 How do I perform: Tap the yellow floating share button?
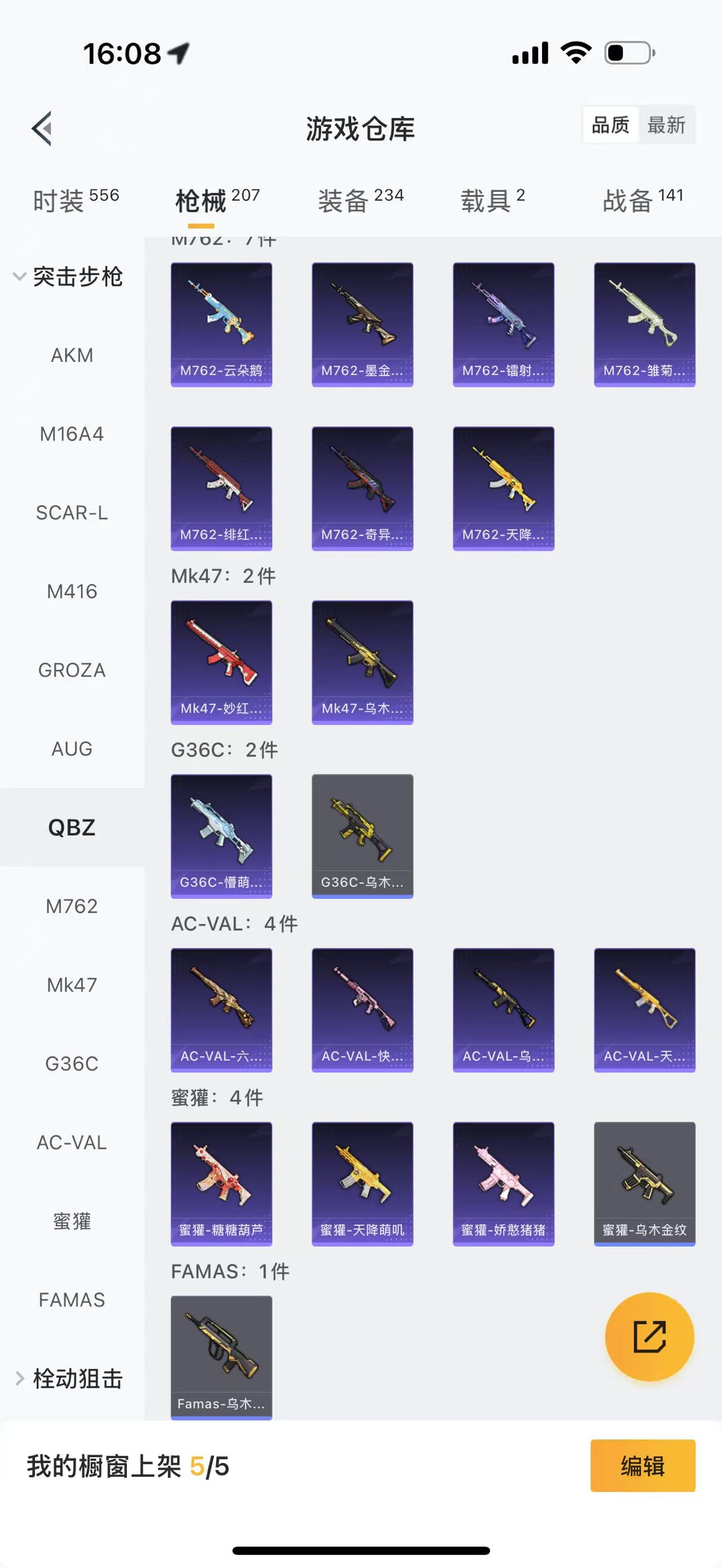649,1337
